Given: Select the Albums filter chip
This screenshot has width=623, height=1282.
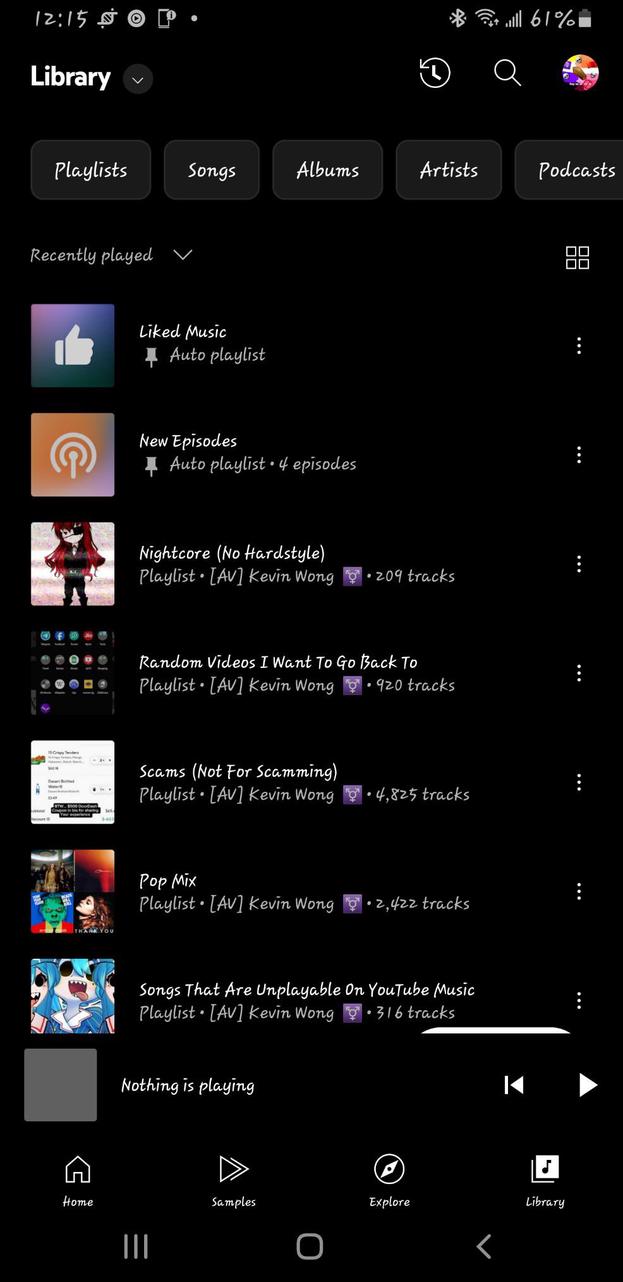Looking at the screenshot, I should 327,170.
